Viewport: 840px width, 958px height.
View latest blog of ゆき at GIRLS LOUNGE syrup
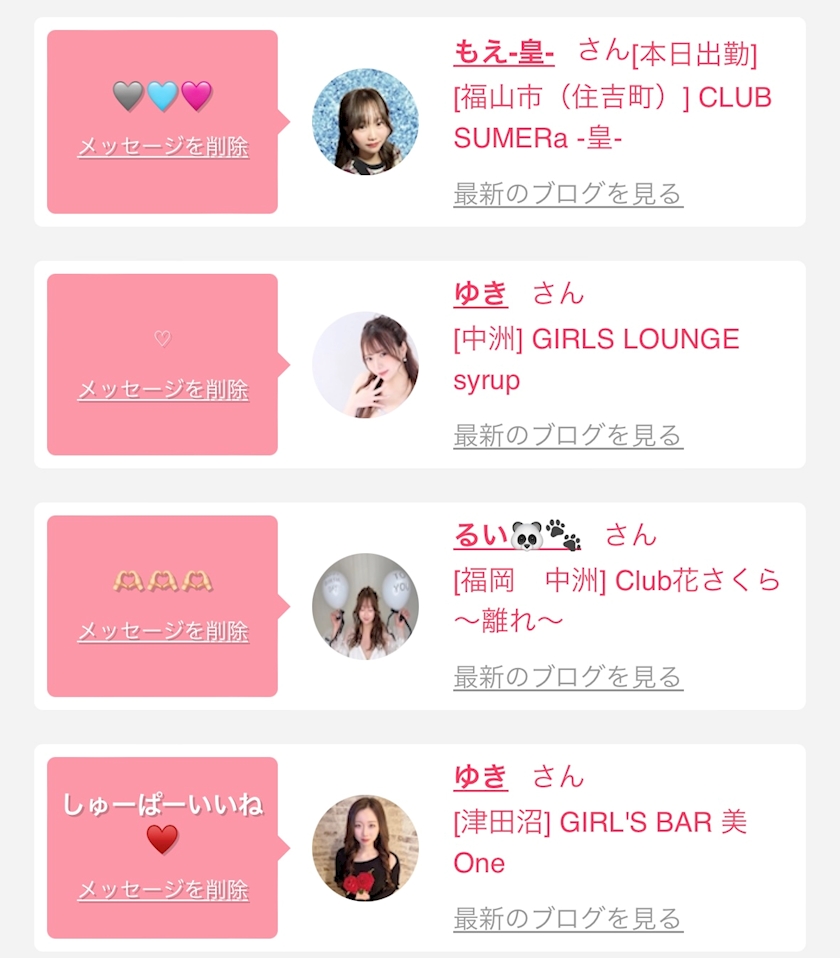click(568, 436)
